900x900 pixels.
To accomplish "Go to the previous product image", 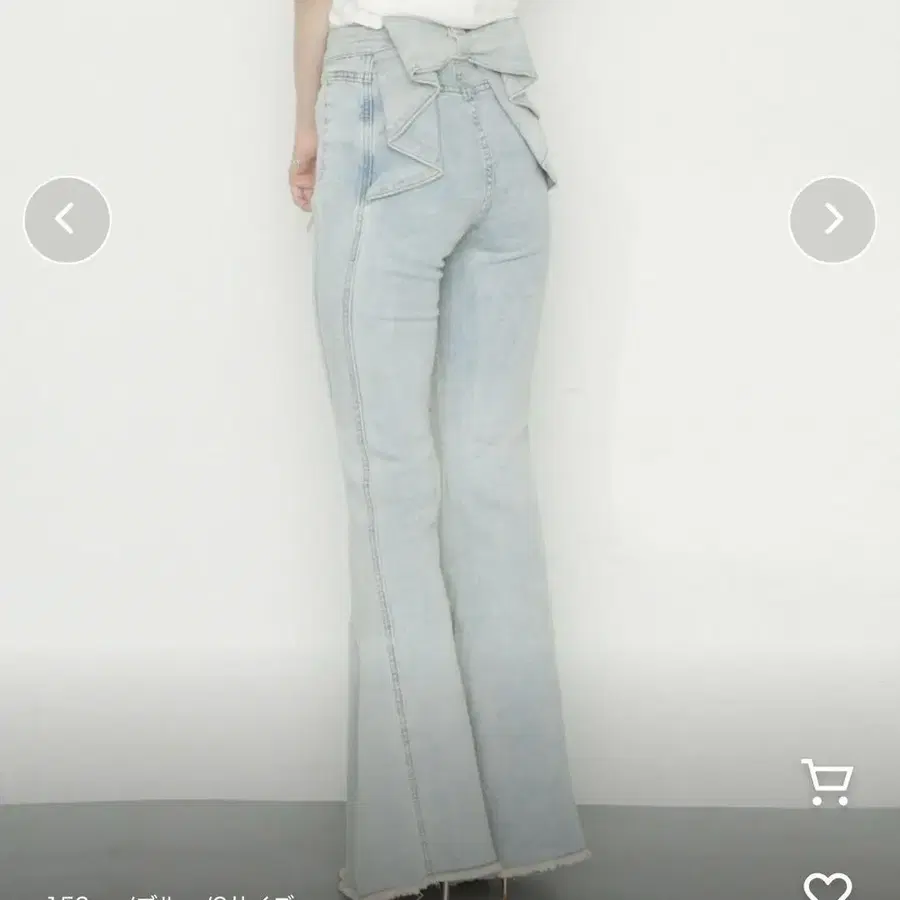I will click(67, 220).
